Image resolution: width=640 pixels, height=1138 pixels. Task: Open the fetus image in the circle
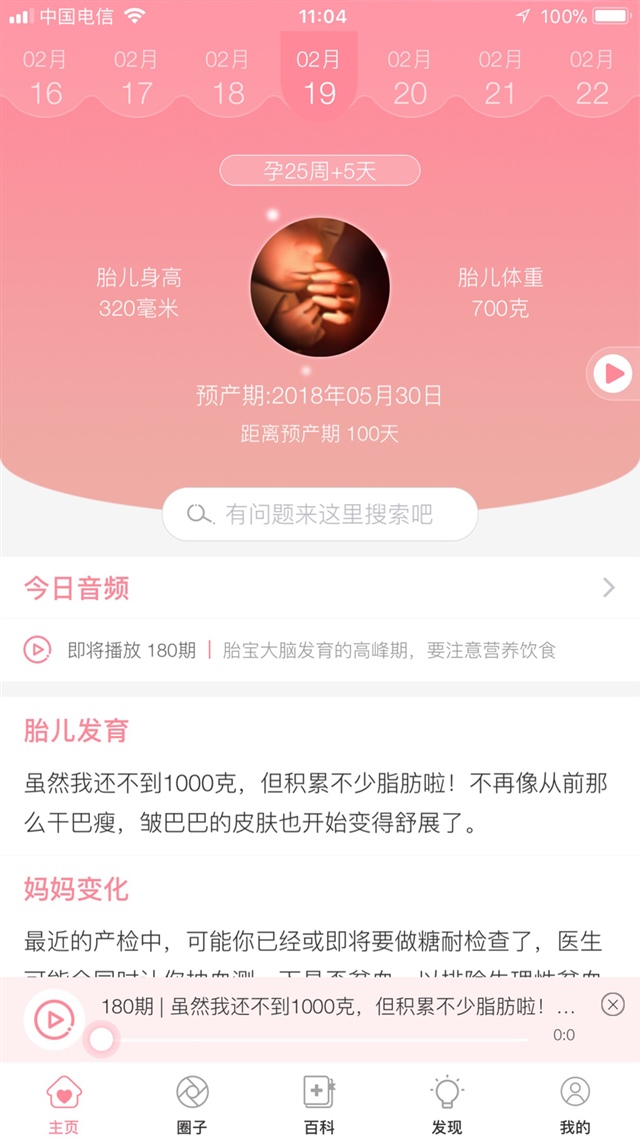tap(320, 287)
